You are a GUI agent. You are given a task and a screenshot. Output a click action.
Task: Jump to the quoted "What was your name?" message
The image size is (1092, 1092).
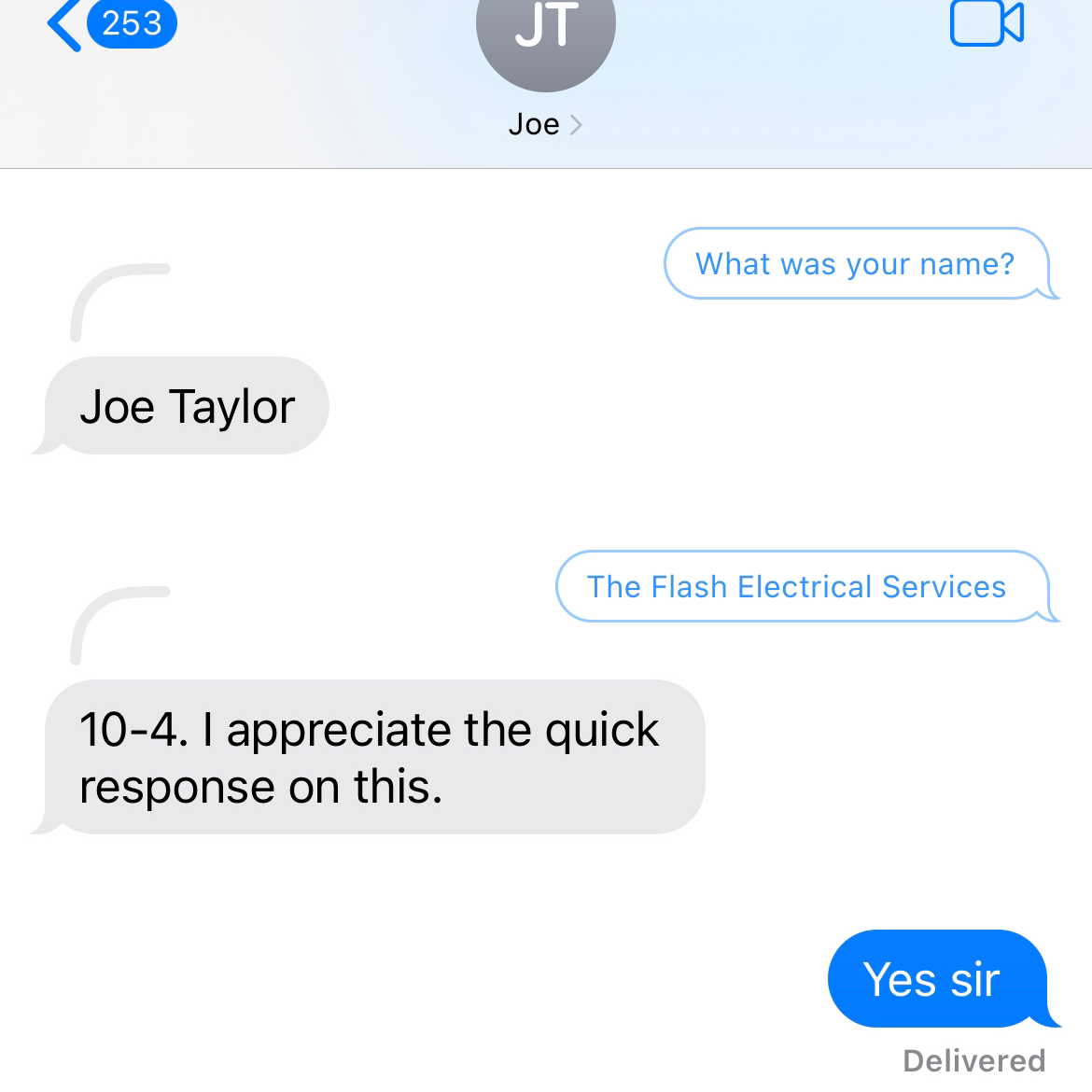[855, 264]
